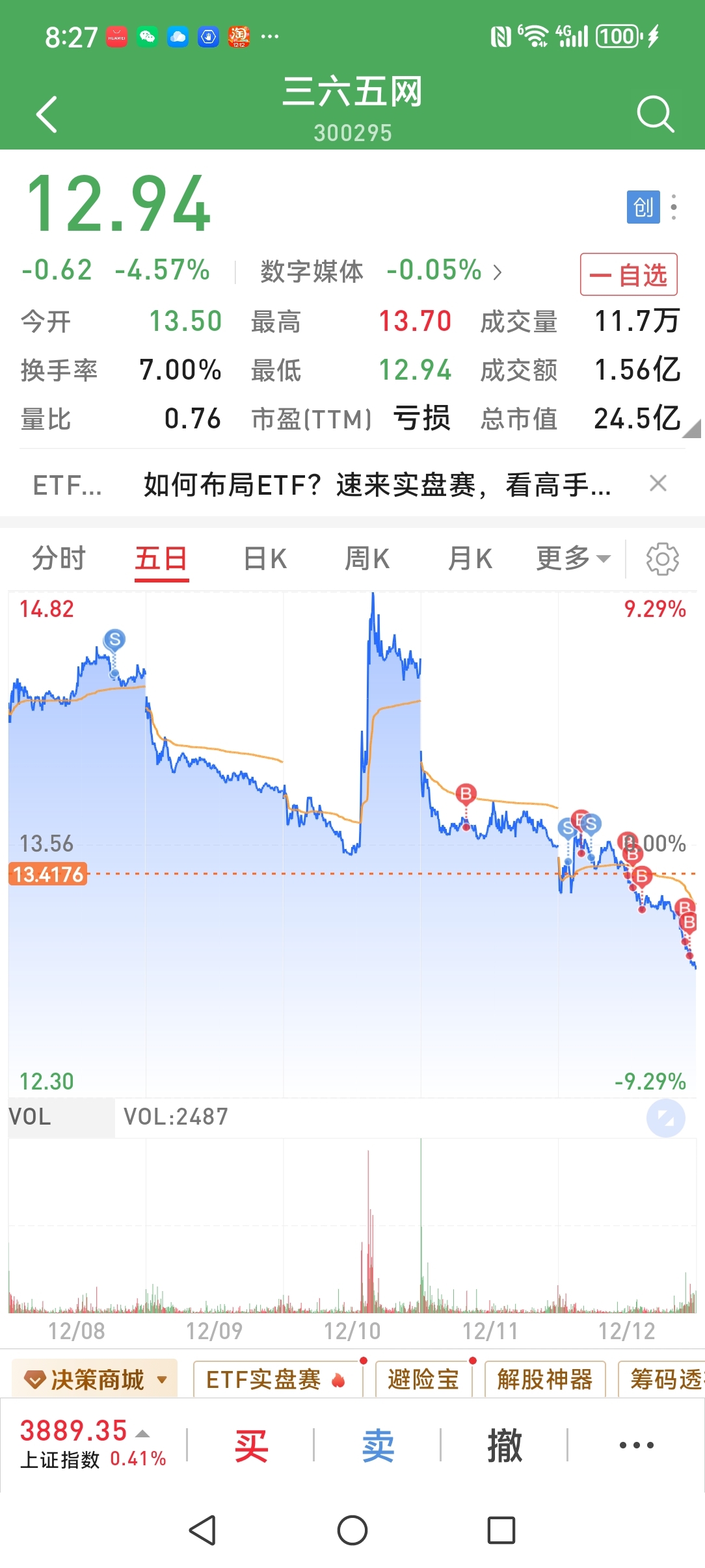The width and height of the screenshot is (705, 1568).
Task: Dismiss the ETF promo banner
Action: [x=658, y=483]
